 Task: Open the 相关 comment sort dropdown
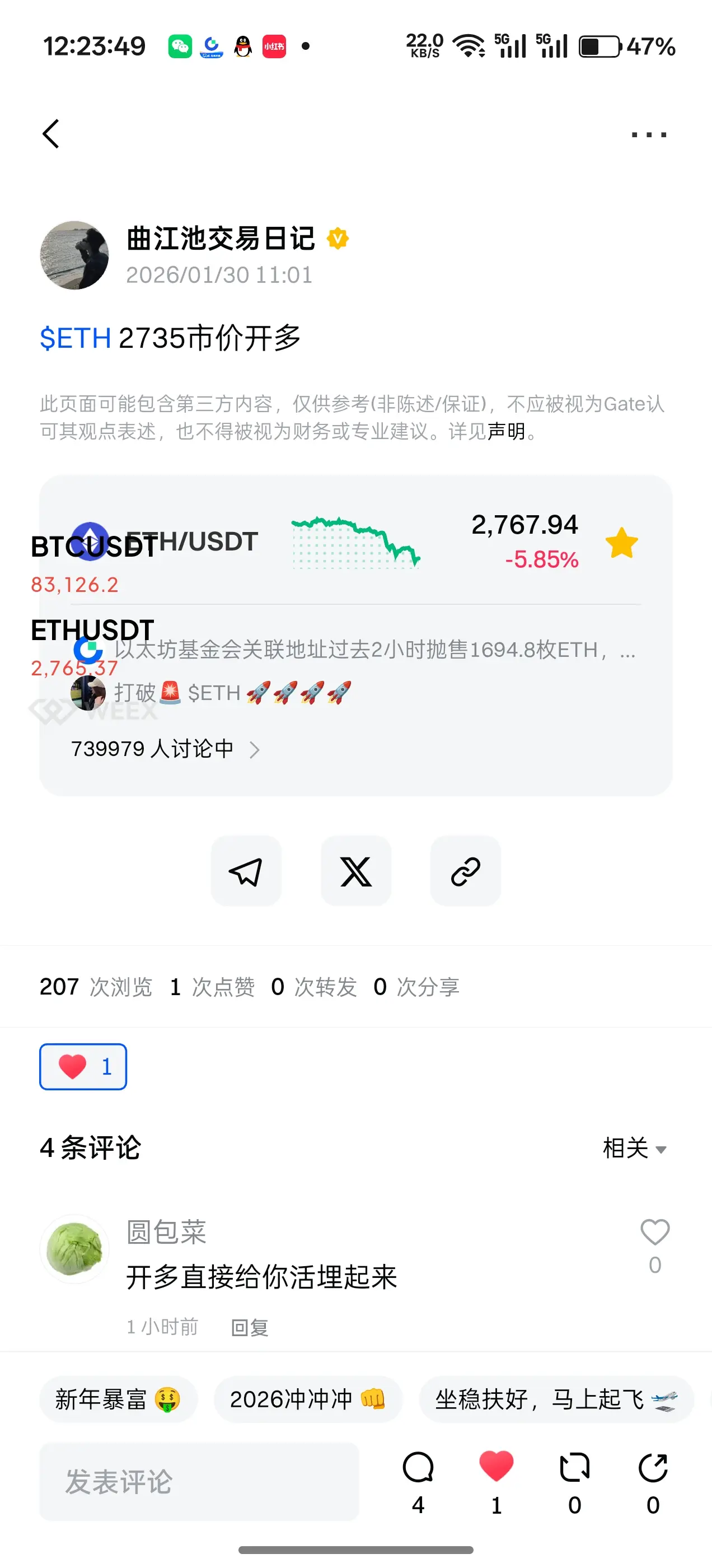click(634, 1149)
